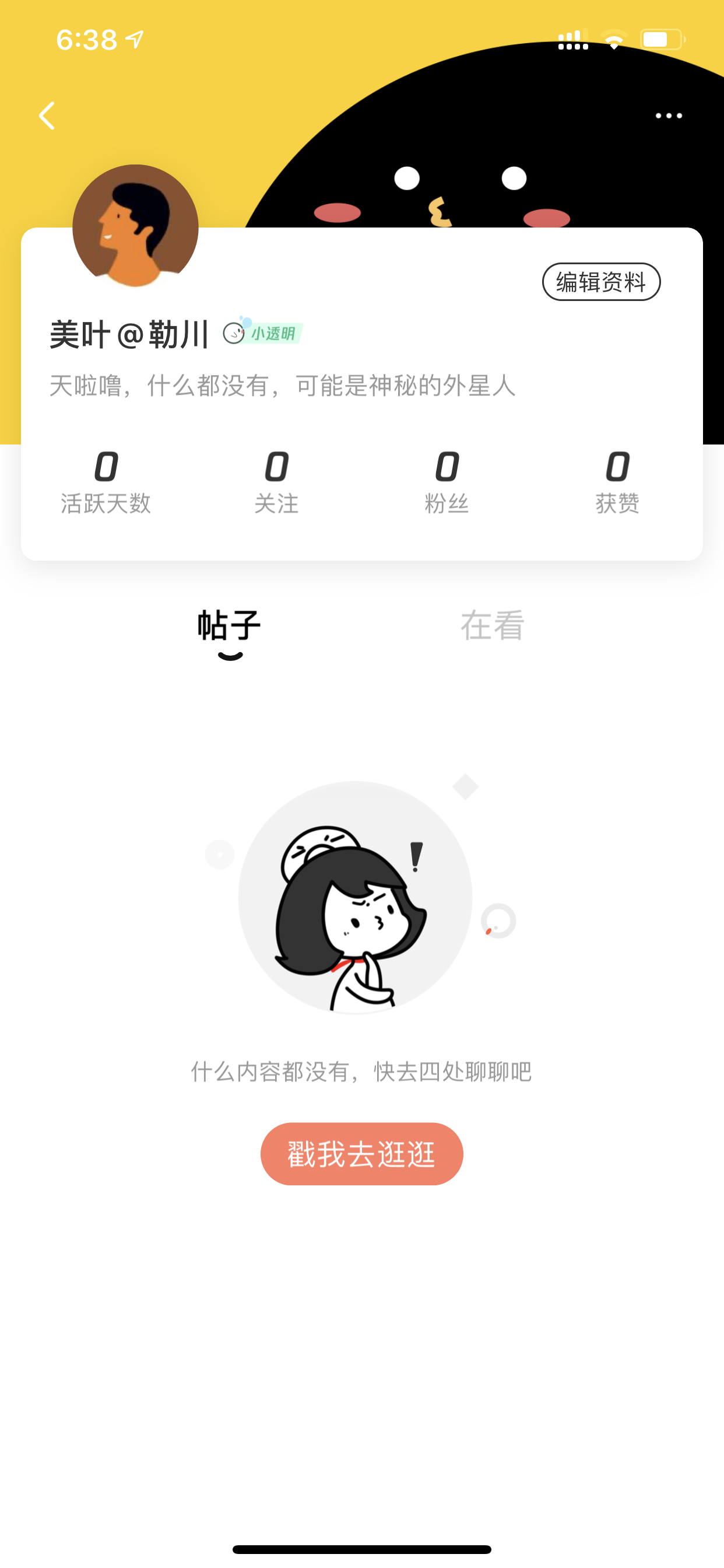The height and width of the screenshot is (1568, 724).
Task: Open the three-dot overflow menu
Action: pos(669,116)
